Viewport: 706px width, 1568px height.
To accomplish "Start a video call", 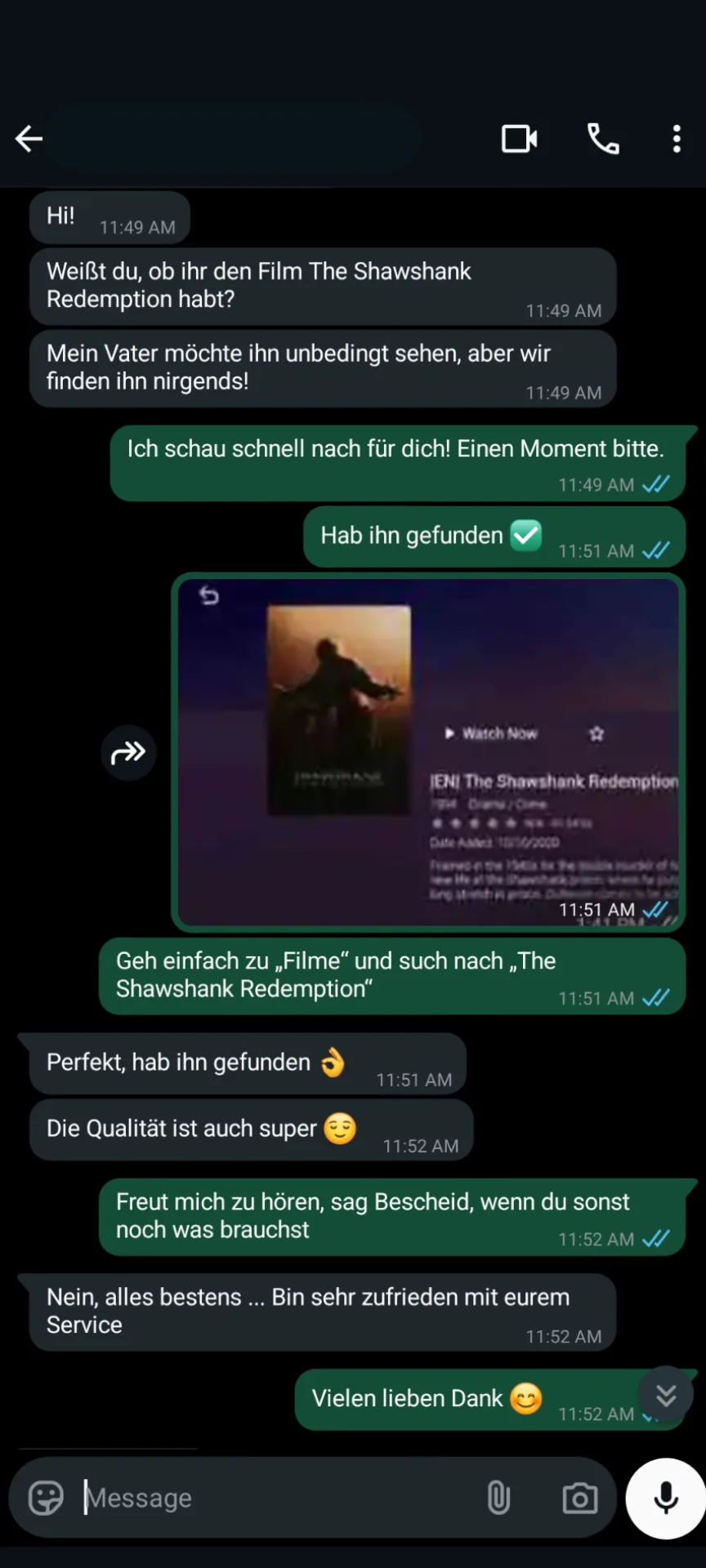I will (519, 139).
